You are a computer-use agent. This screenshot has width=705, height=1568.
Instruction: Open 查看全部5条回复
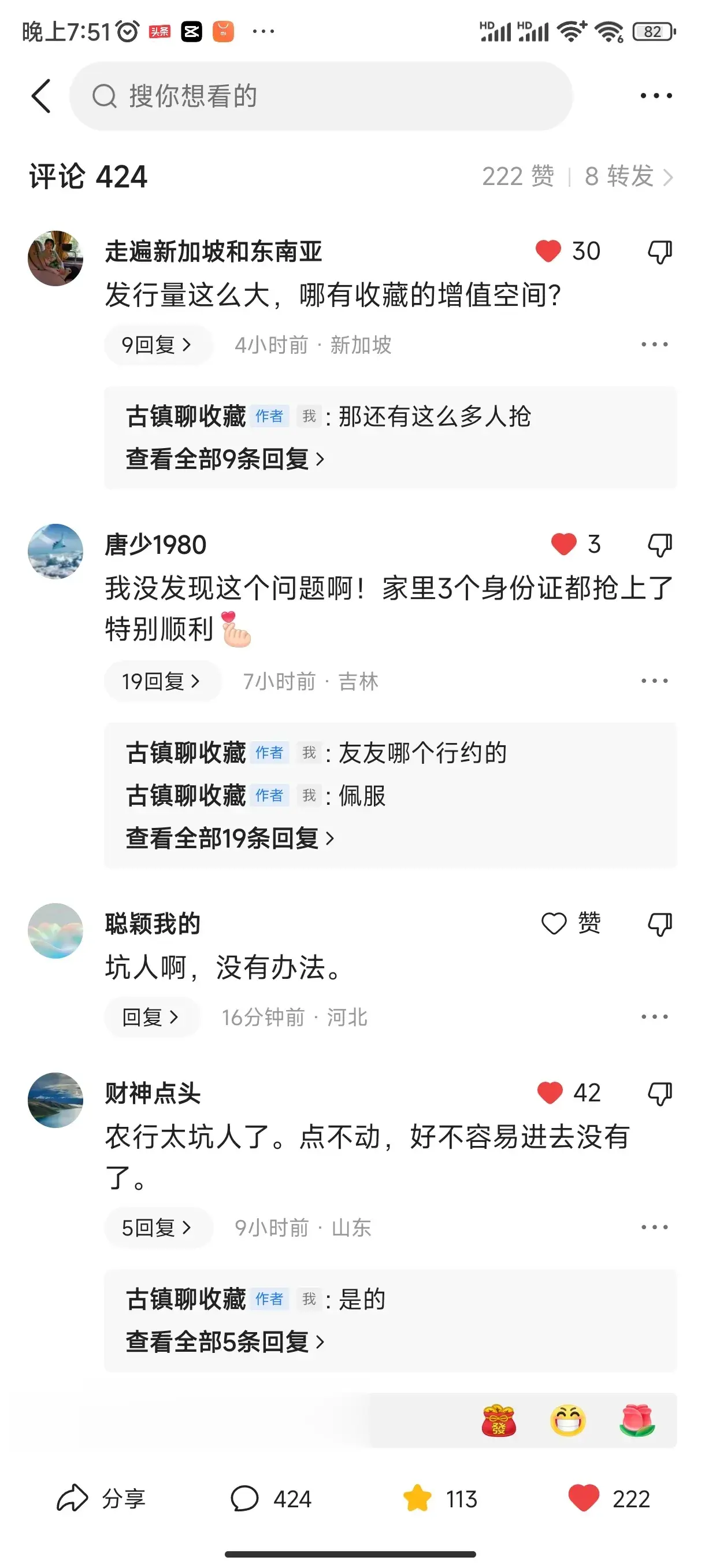pos(224,1341)
